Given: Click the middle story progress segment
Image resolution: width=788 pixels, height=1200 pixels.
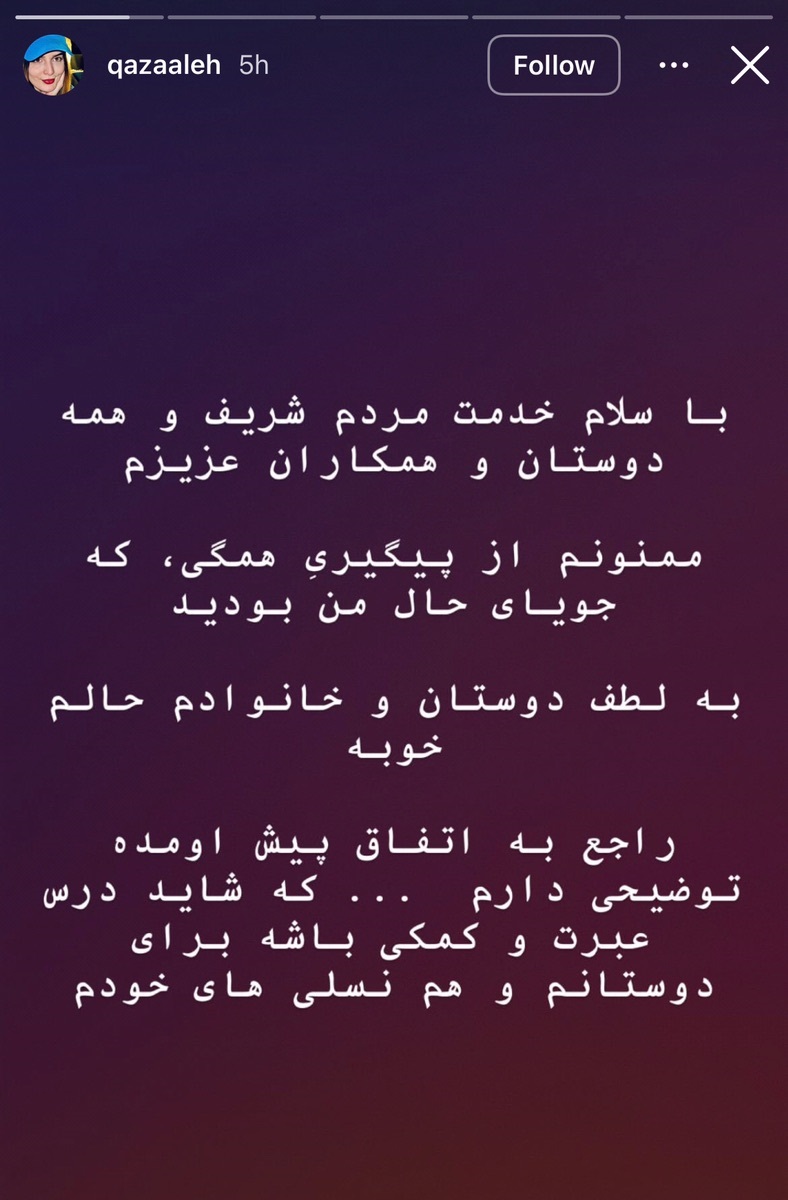Looking at the screenshot, I should tap(394, 16).
